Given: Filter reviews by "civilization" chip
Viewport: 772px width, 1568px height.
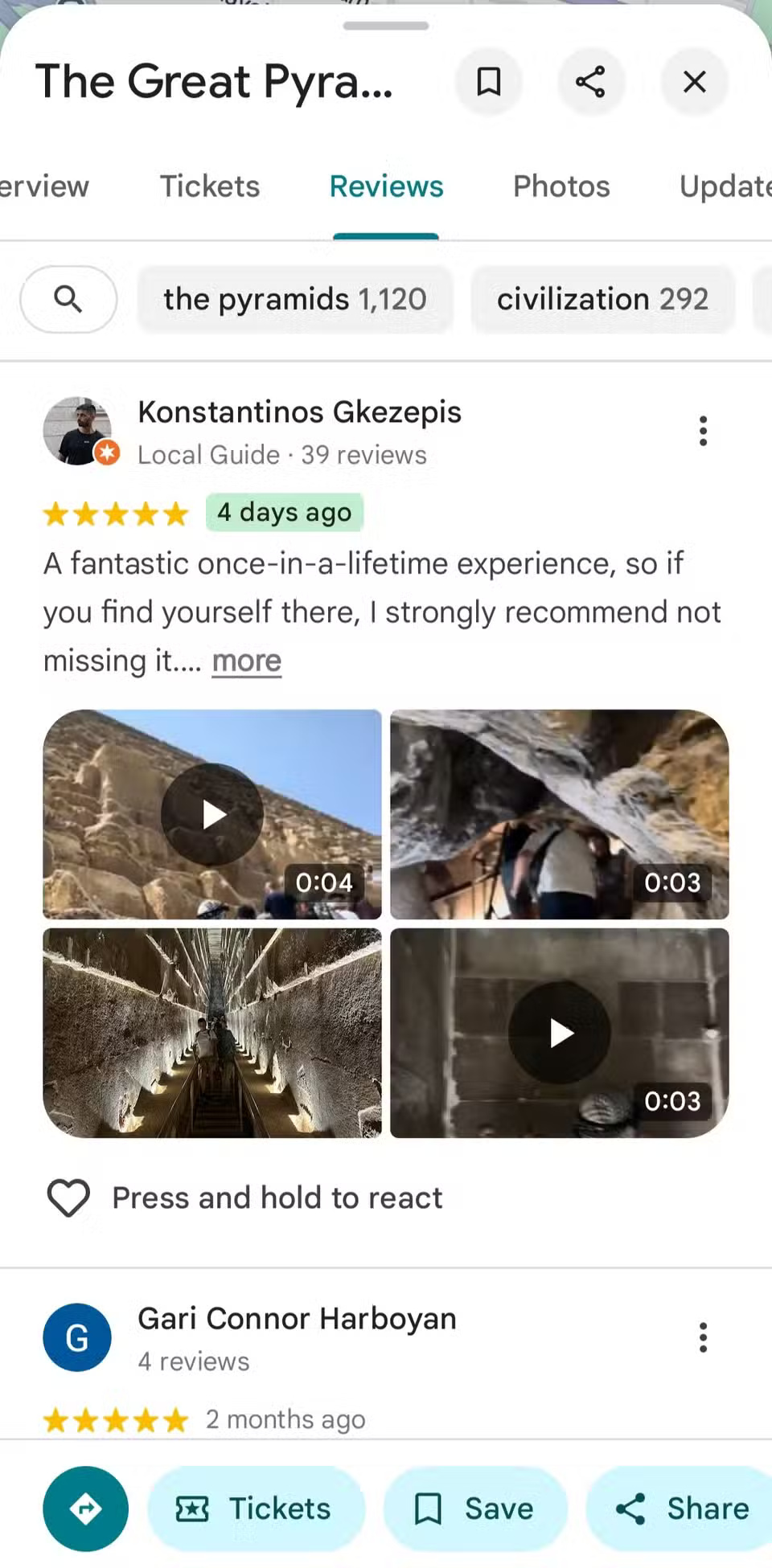Looking at the screenshot, I should 602,299.
